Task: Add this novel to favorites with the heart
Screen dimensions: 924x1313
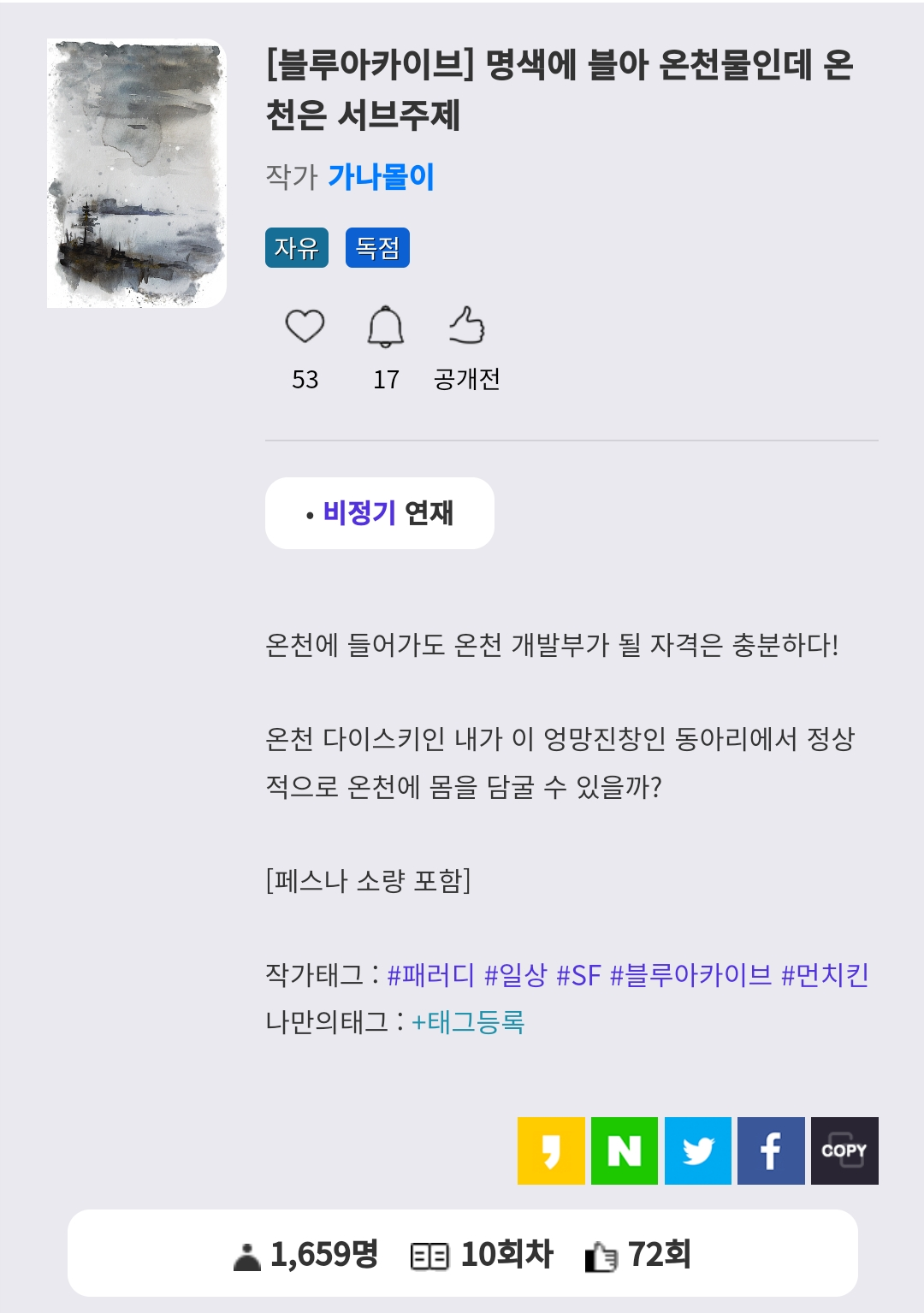Action: [305, 327]
